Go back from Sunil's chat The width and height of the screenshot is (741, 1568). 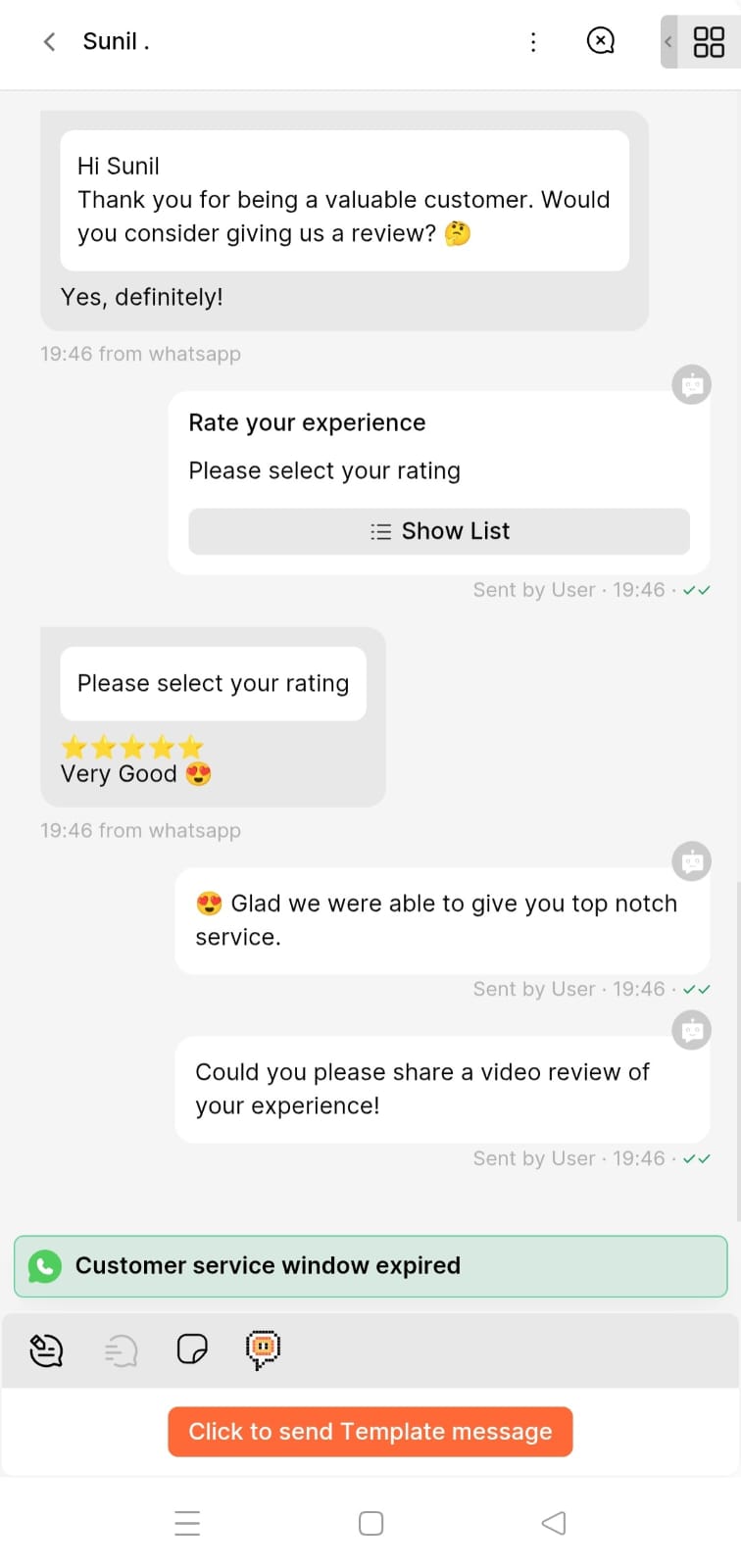click(49, 41)
